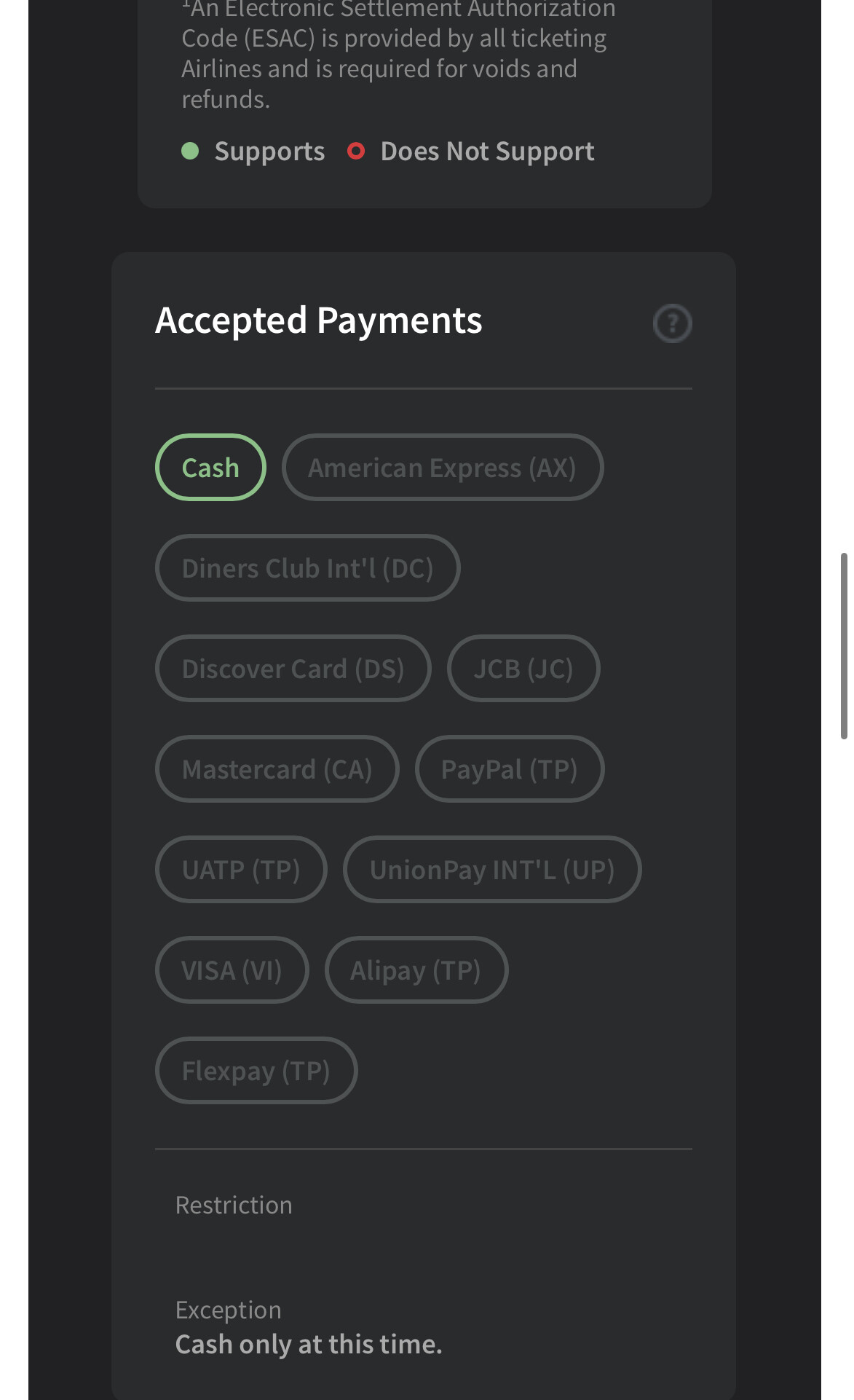Tap the Diners Club Int'l (DC) chip

point(307,568)
